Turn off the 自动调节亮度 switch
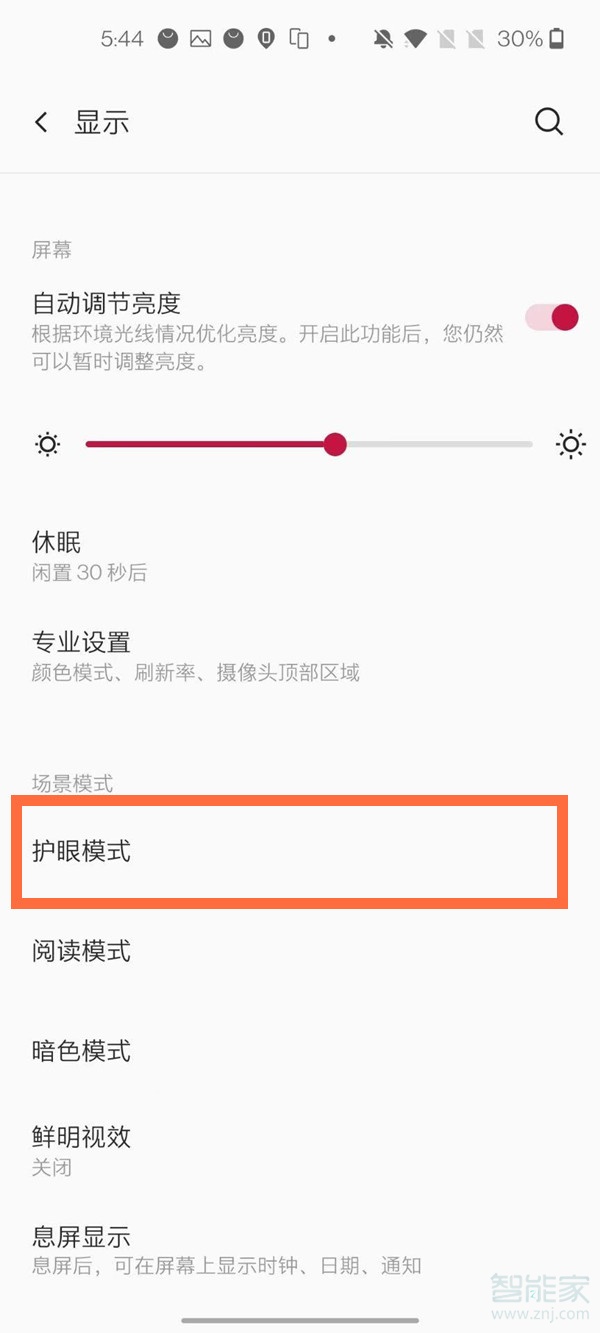The height and width of the screenshot is (1333, 600). (x=552, y=318)
